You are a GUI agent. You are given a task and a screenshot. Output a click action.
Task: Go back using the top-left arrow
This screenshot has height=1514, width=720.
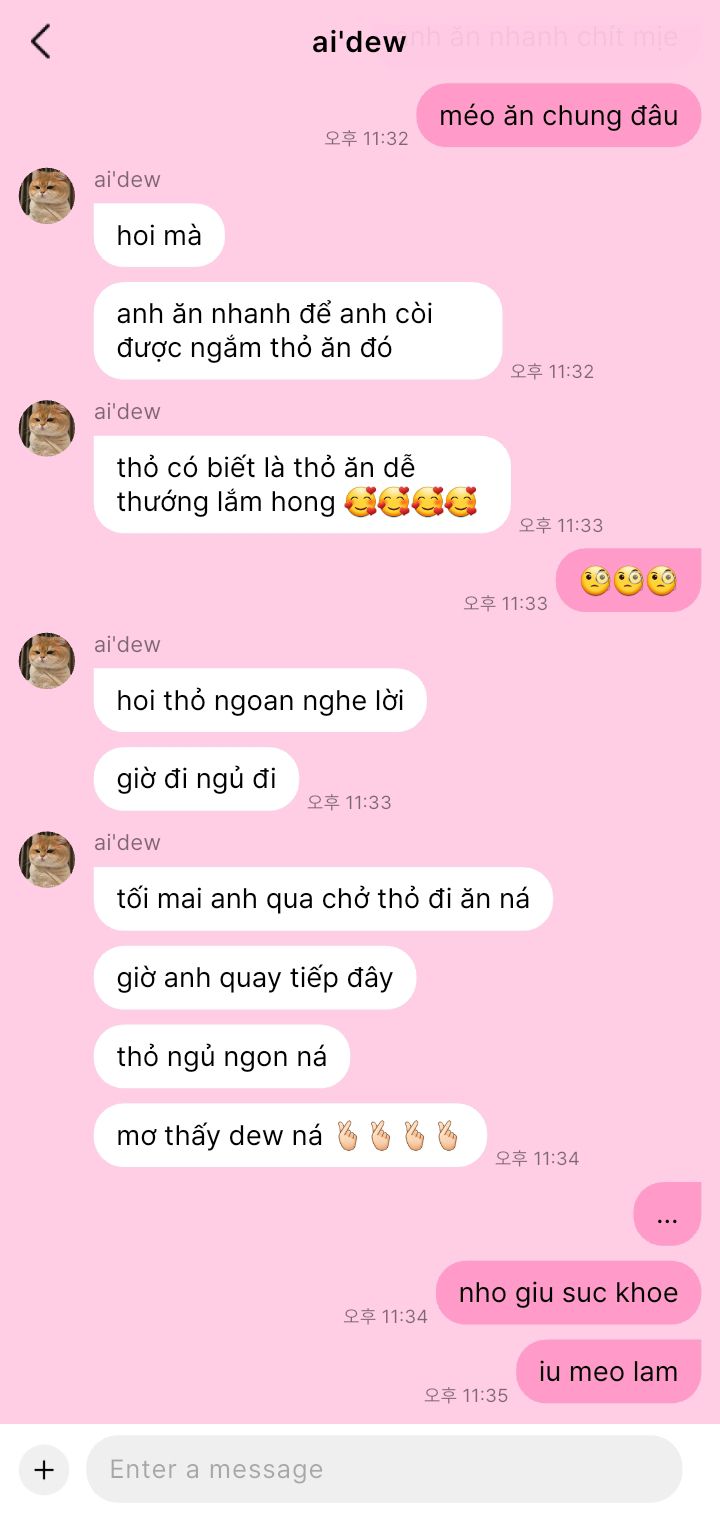(x=40, y=42)
